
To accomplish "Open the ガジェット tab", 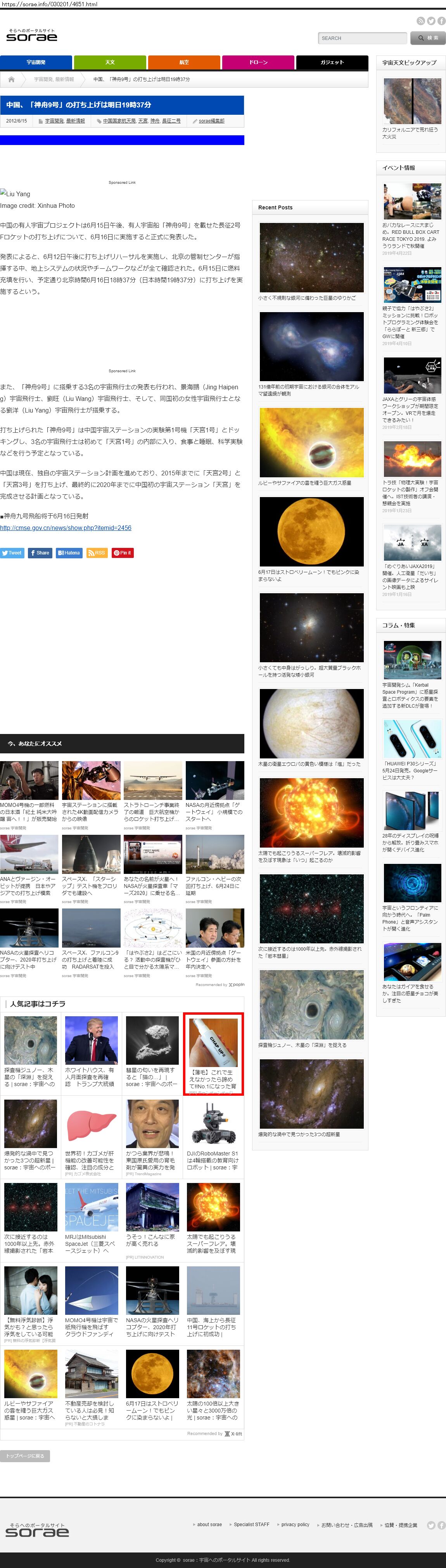I will pyautogui.click(x=332, y=62).
